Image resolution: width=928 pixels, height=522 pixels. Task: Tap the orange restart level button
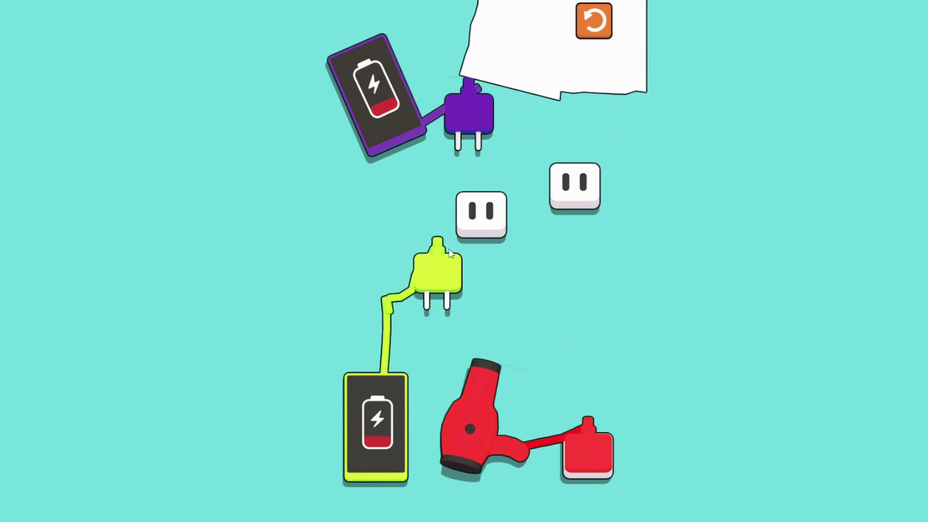(x=593, y=21)
